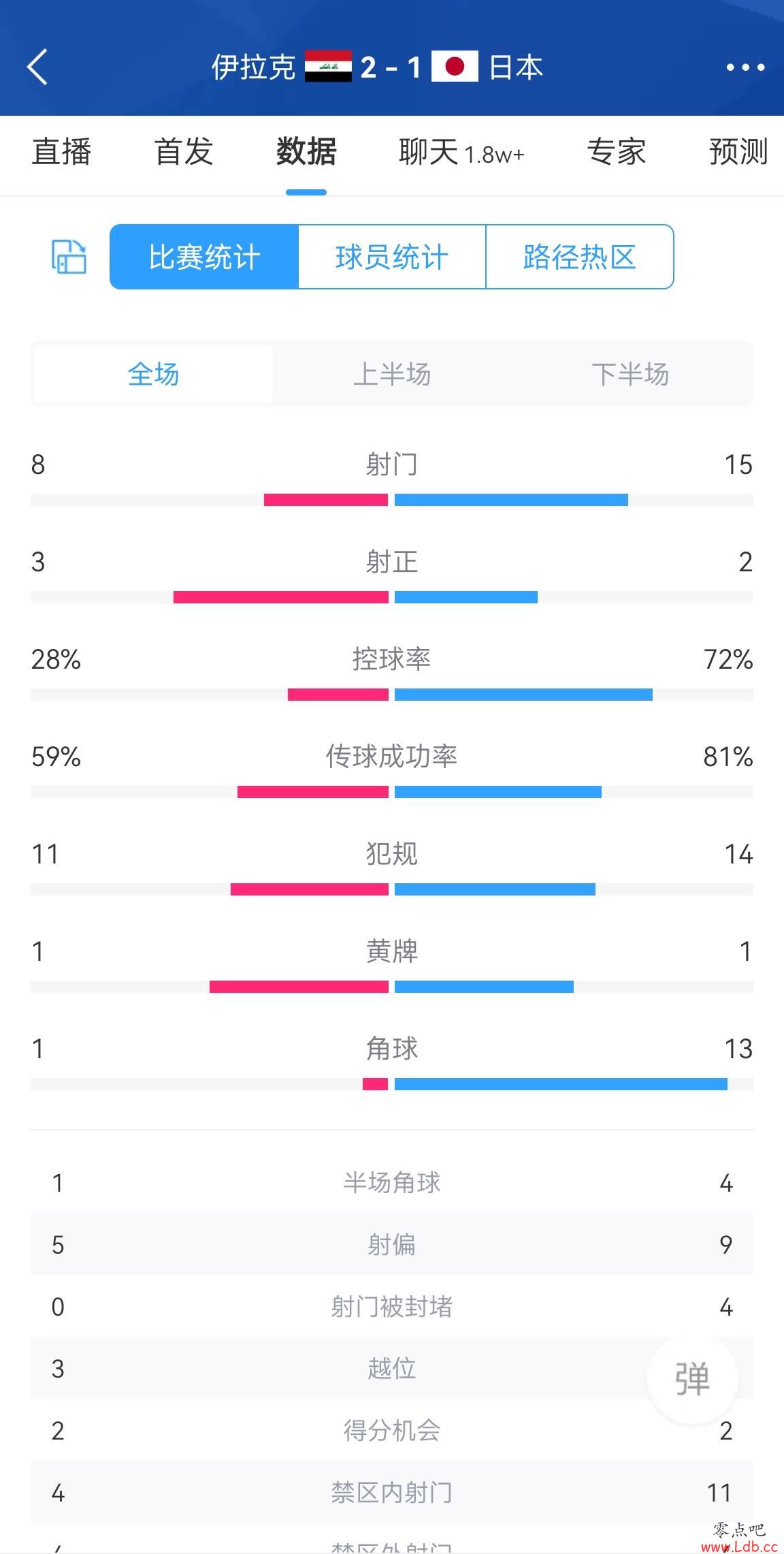Select the 数据 tab
The width and height of the screenshot is (784, 1554).
(x=306, y=151)
